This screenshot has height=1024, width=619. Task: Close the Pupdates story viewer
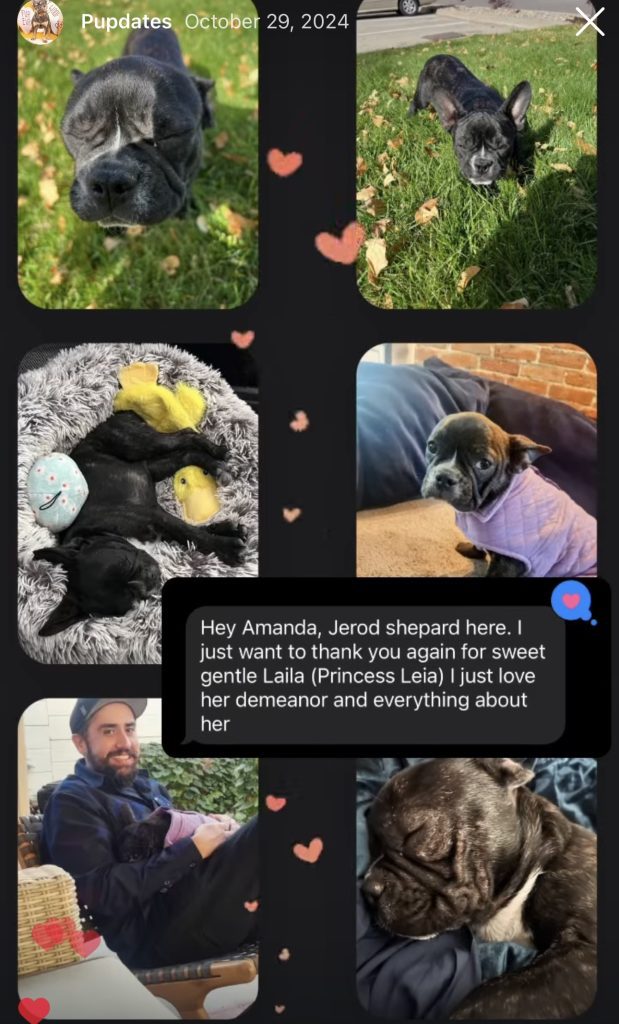589,21
